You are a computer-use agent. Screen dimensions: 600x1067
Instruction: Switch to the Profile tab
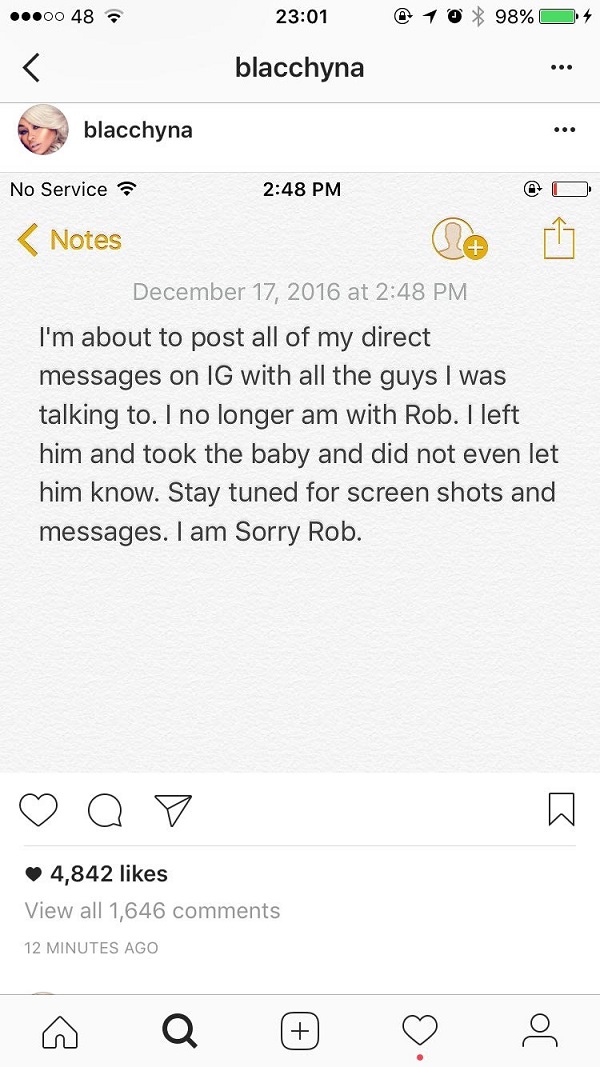tap(540, 1030)
